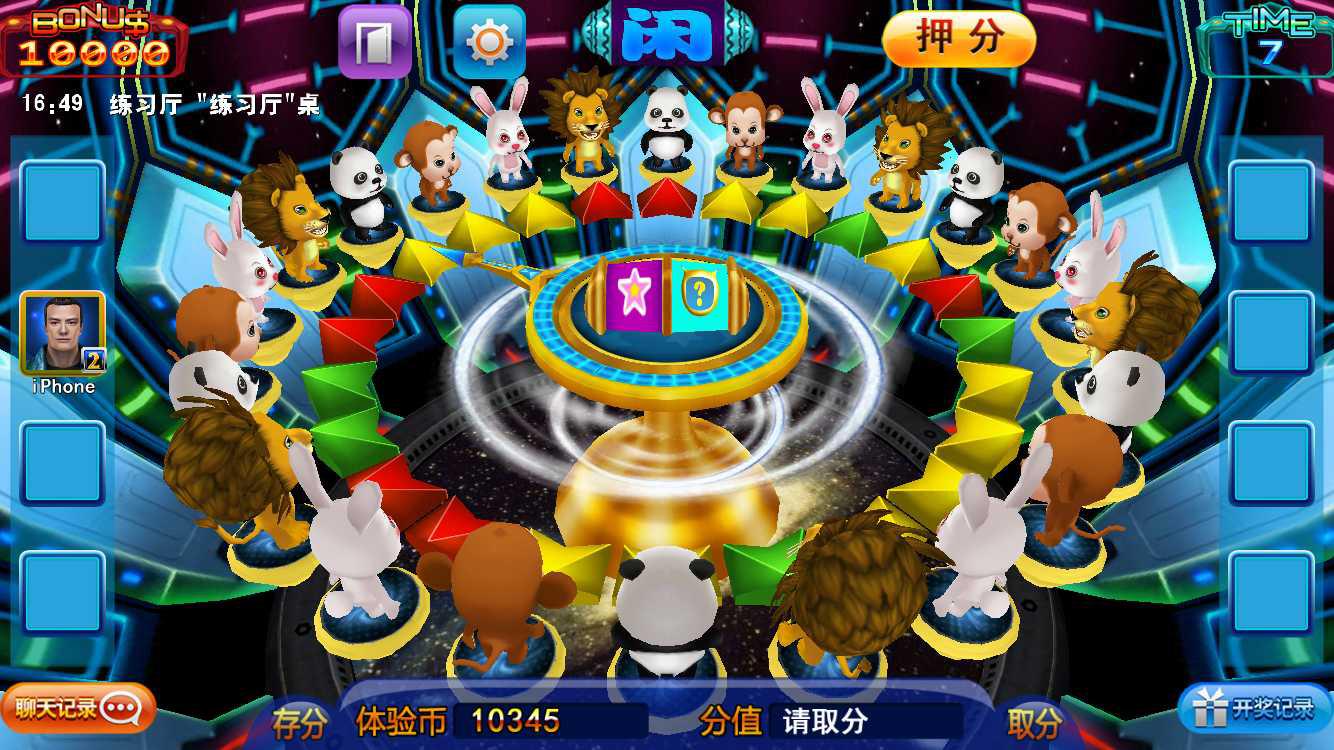Open the settings gear
The image size is (1334, 750).
click(x=489, y=42)
